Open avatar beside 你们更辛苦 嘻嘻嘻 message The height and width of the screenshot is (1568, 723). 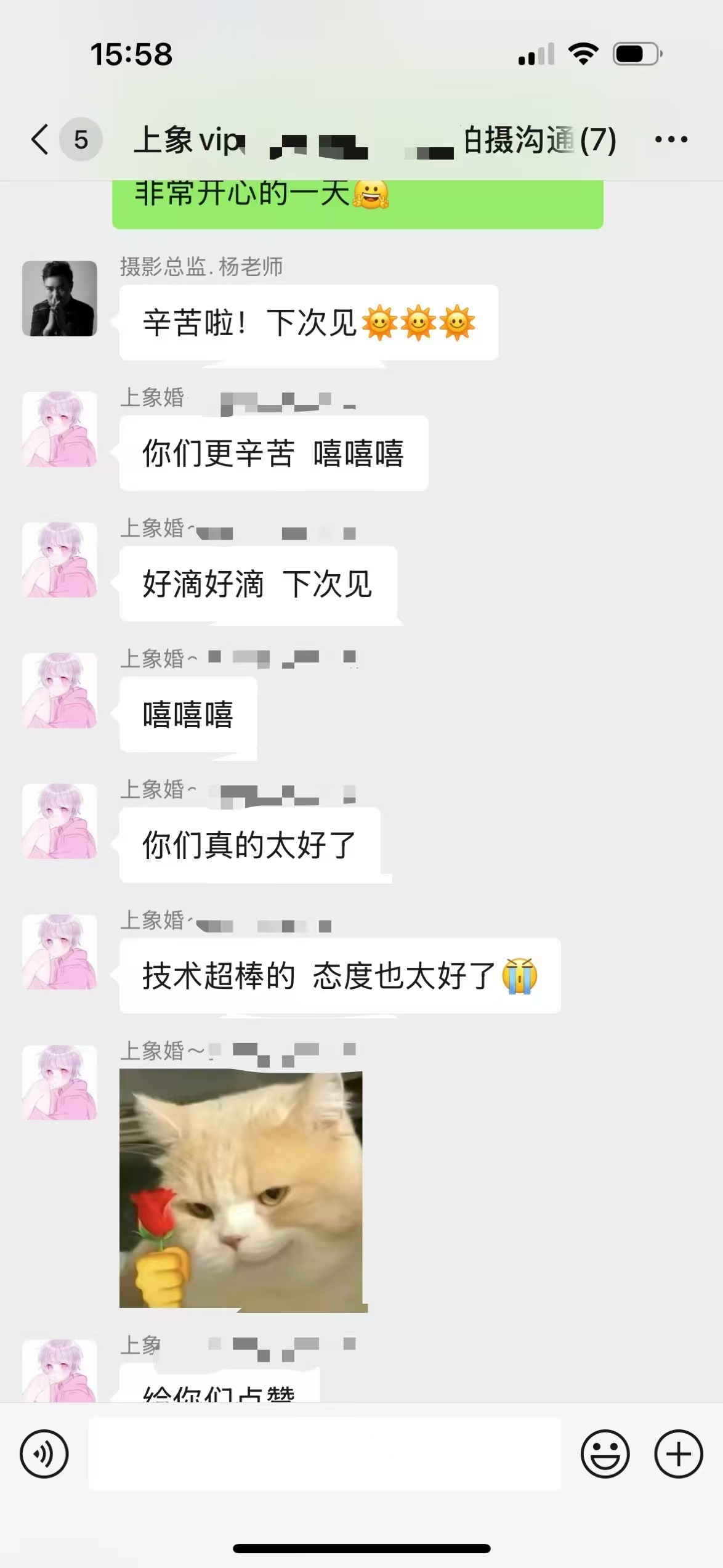point(60,429)
